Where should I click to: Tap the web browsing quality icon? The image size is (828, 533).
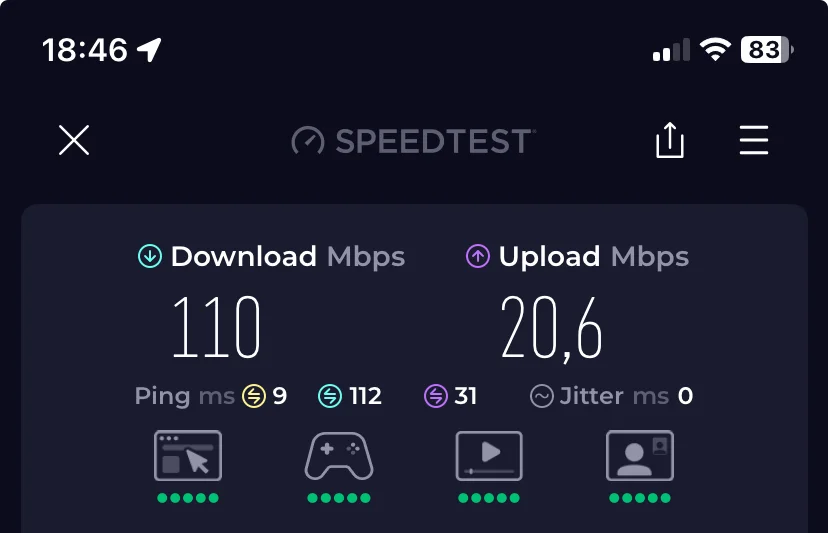point(188,456)
